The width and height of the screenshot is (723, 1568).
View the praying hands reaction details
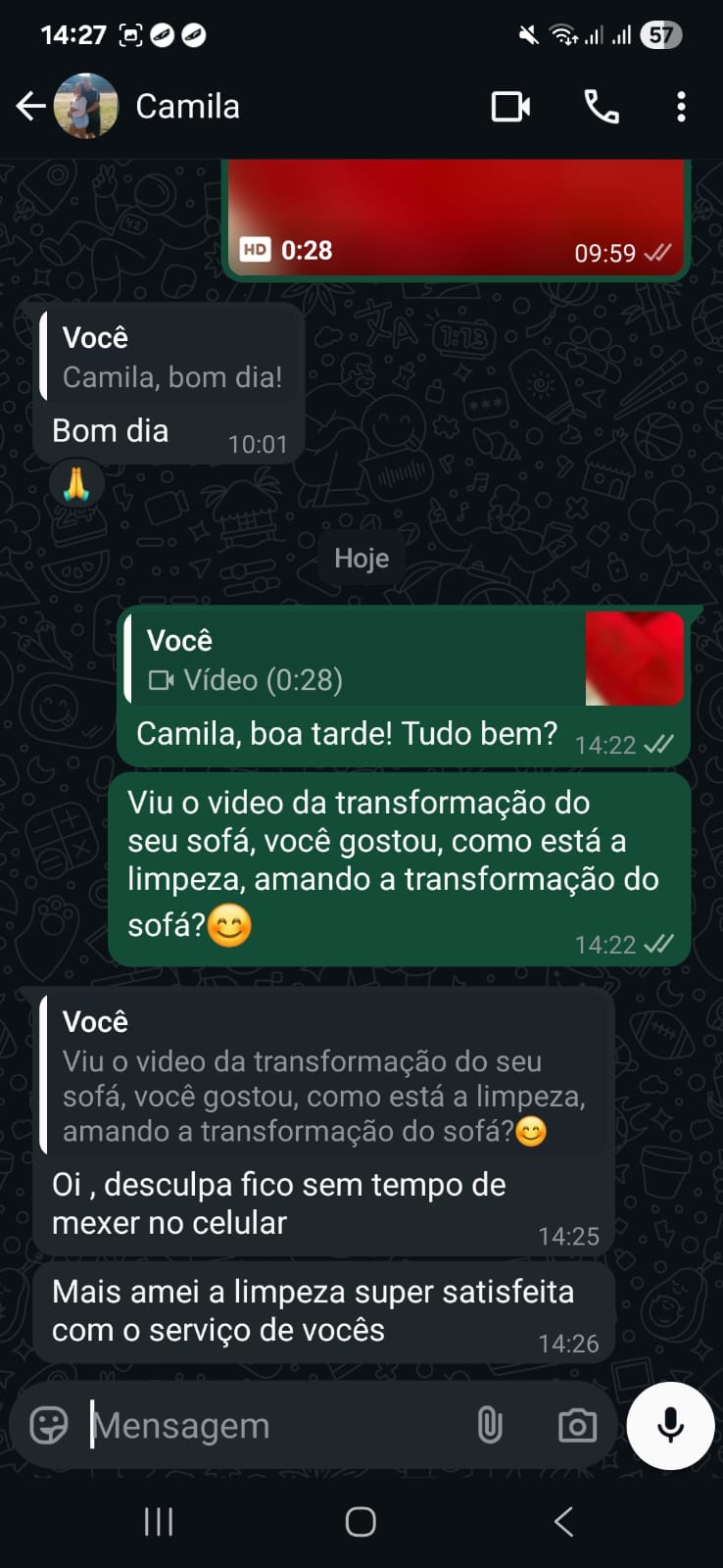(76, 483)
